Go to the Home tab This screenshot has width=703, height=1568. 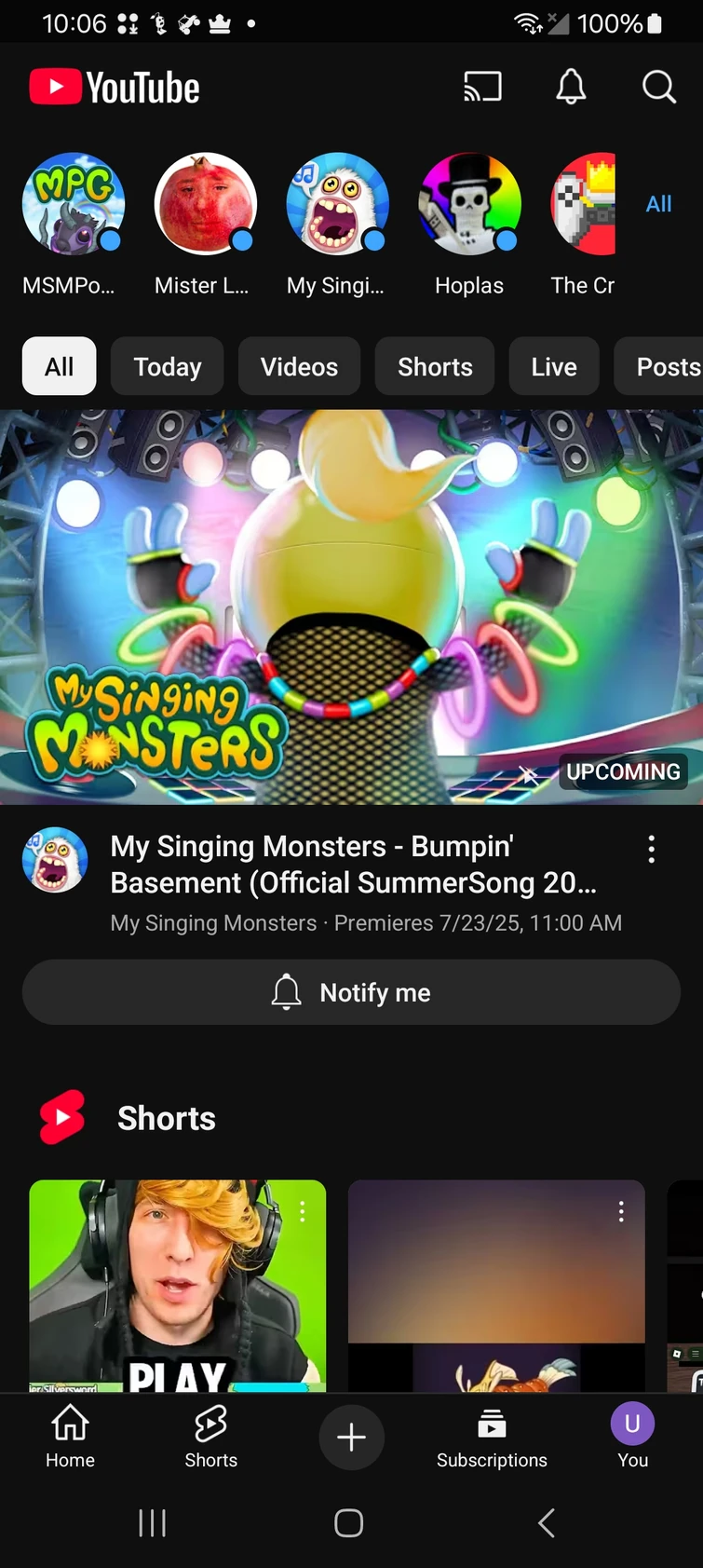(x=70, y=1436)
